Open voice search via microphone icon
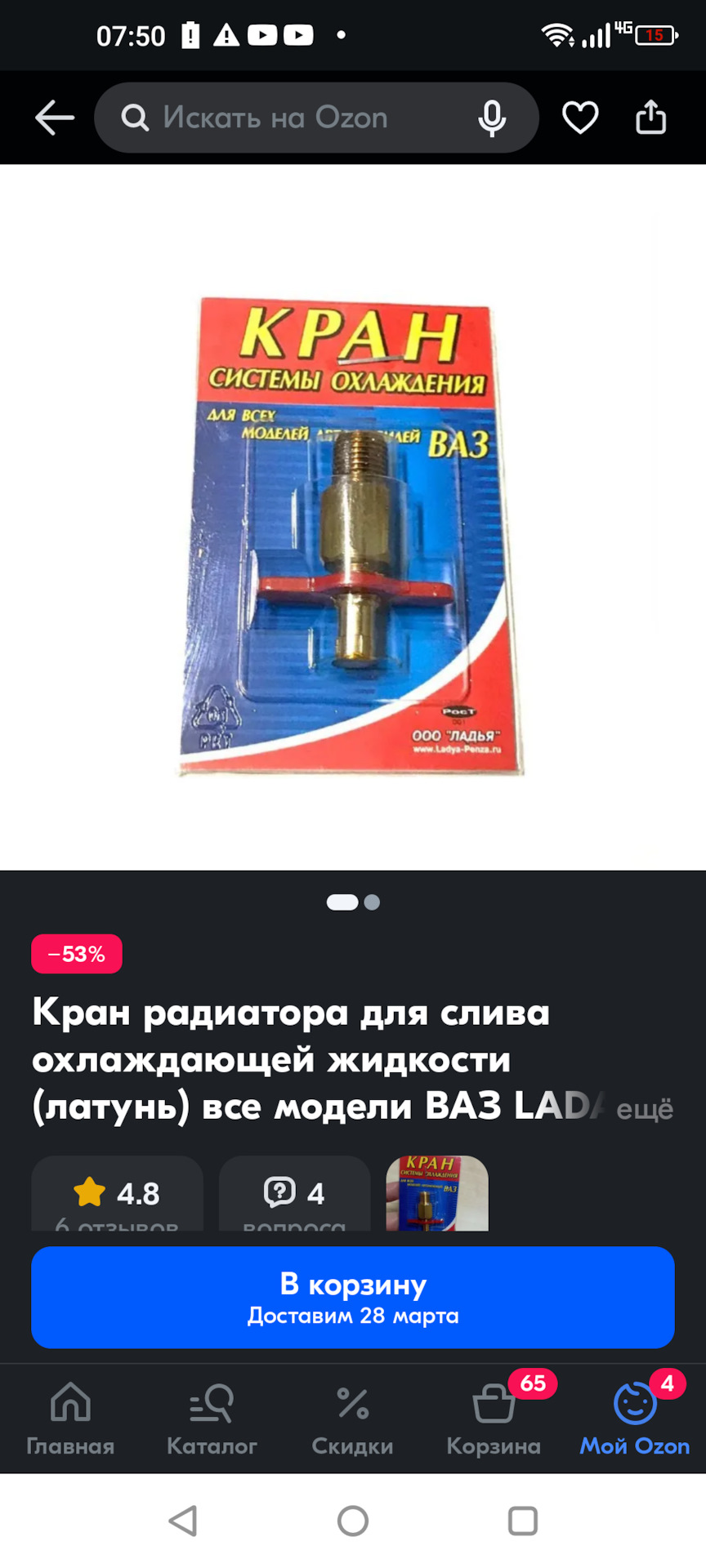The image size is (706, 1568). pos(491,117)
